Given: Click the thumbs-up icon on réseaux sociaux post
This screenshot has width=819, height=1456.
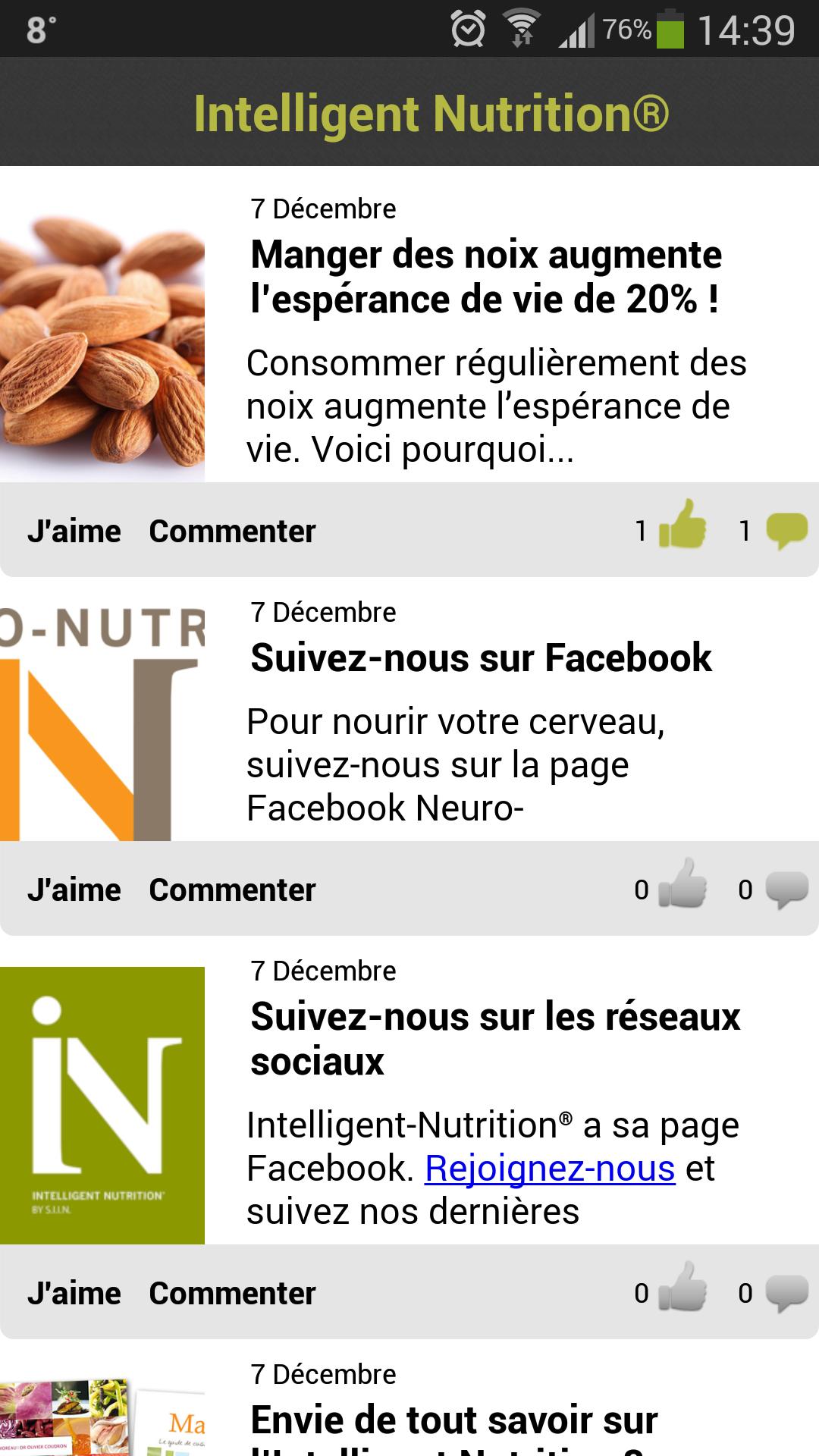Looking at the screenshot, I should coord(680,1293).
